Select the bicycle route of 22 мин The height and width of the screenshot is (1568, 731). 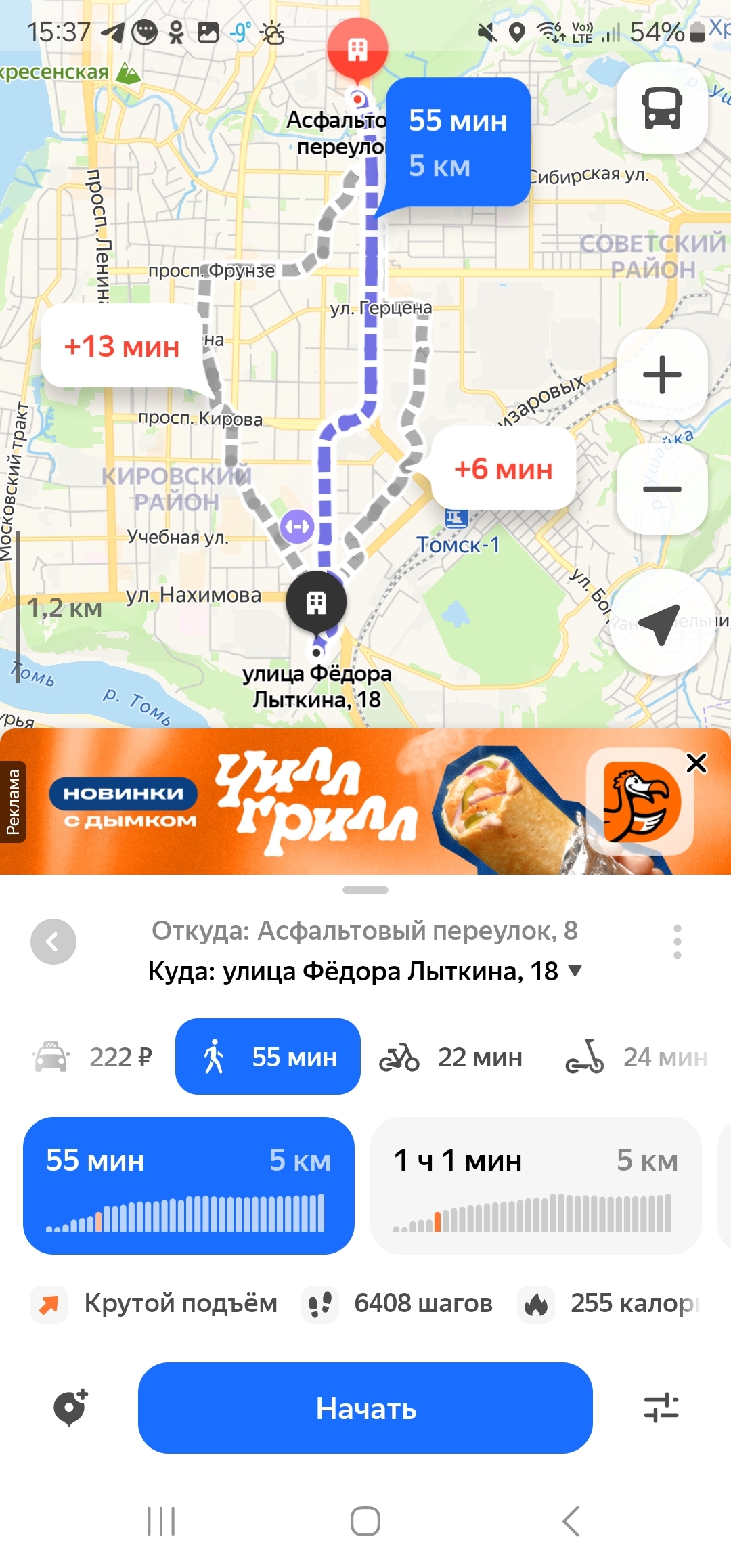451,1057
